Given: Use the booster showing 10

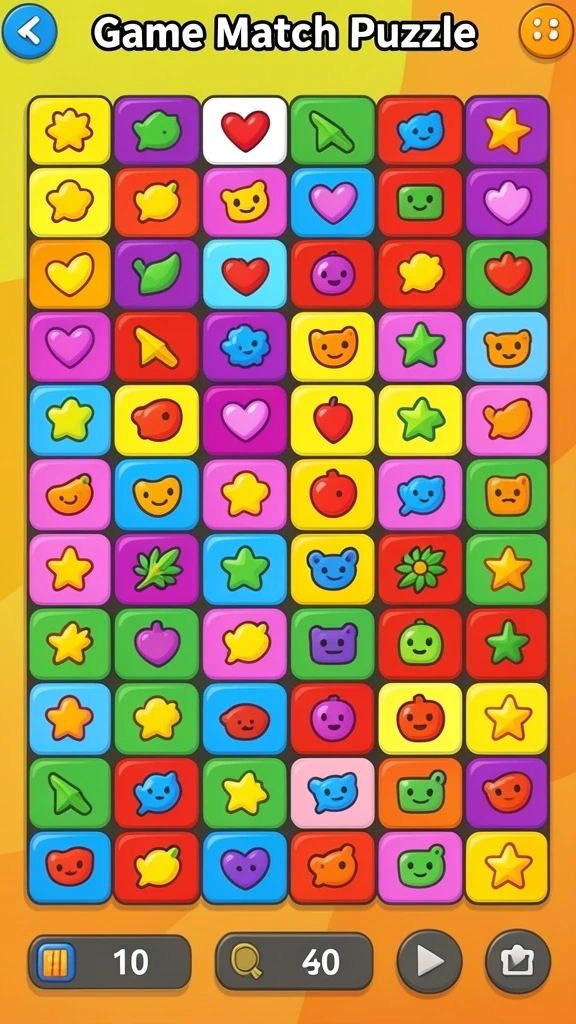Looking at the screenshot, I should 110,962.
